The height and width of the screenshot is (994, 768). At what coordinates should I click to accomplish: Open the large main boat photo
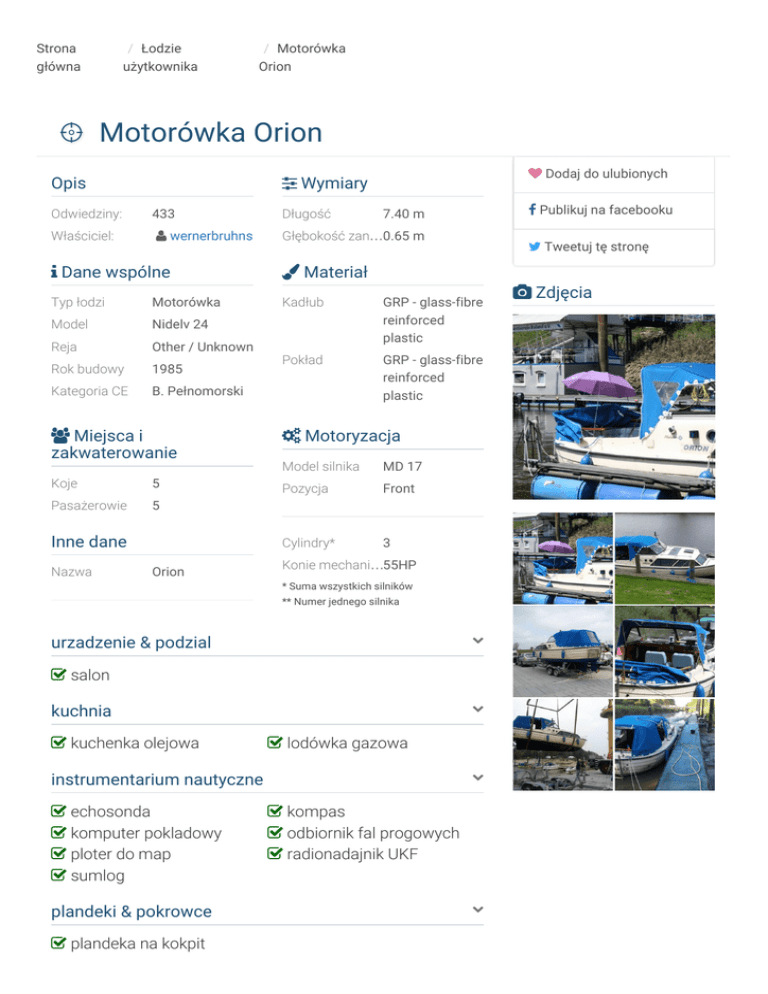pyautogui.click(x=613, y=407)
